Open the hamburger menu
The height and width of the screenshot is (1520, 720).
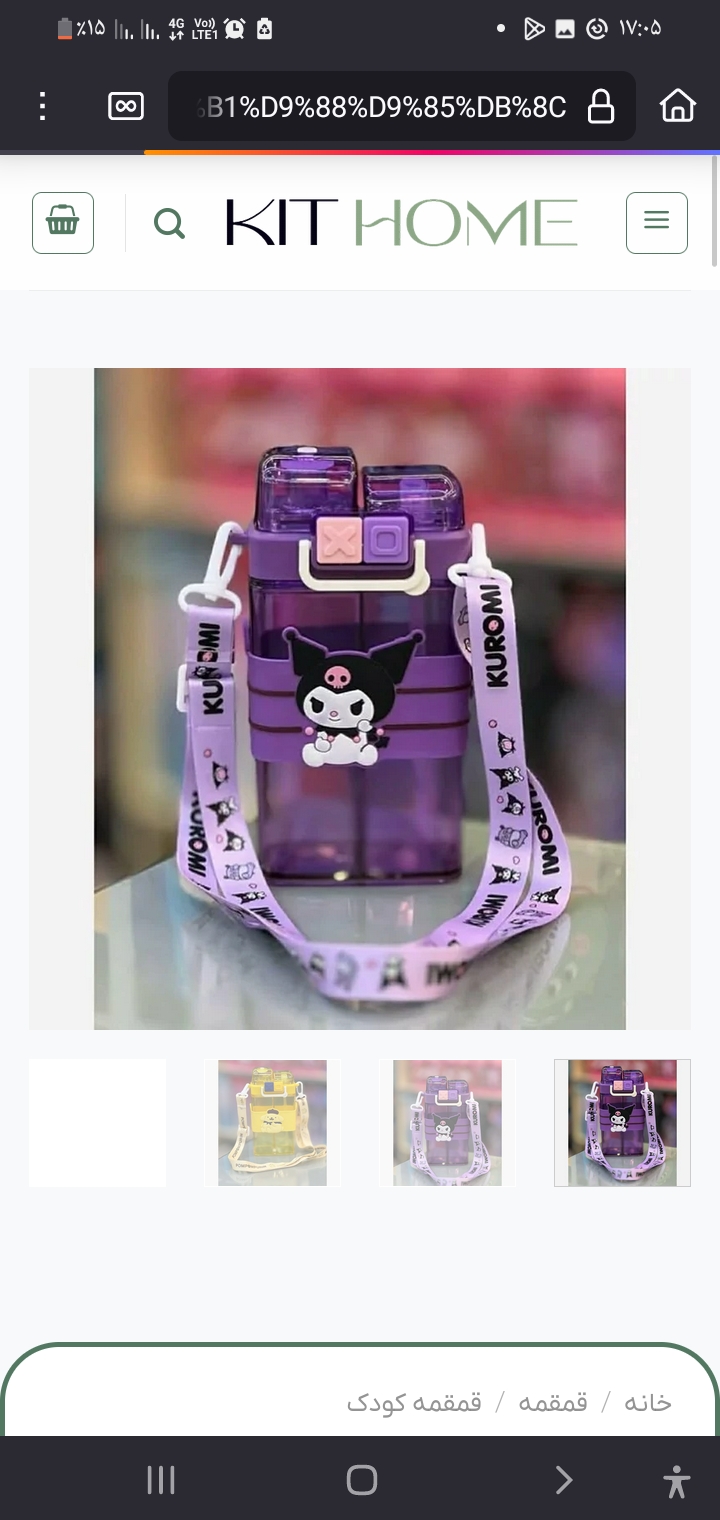[656, 222]
